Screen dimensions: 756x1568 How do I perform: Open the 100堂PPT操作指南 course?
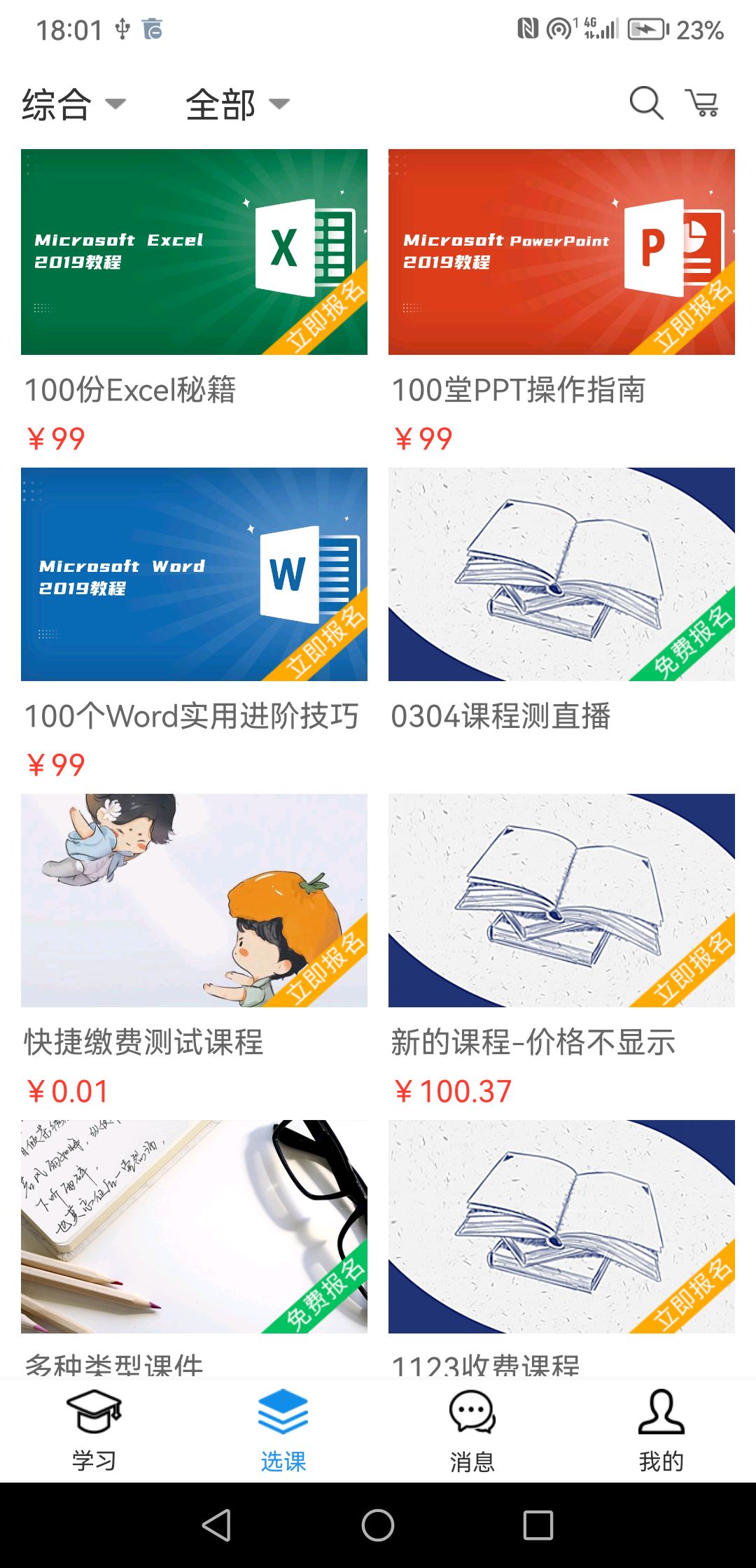click(561, 252)
